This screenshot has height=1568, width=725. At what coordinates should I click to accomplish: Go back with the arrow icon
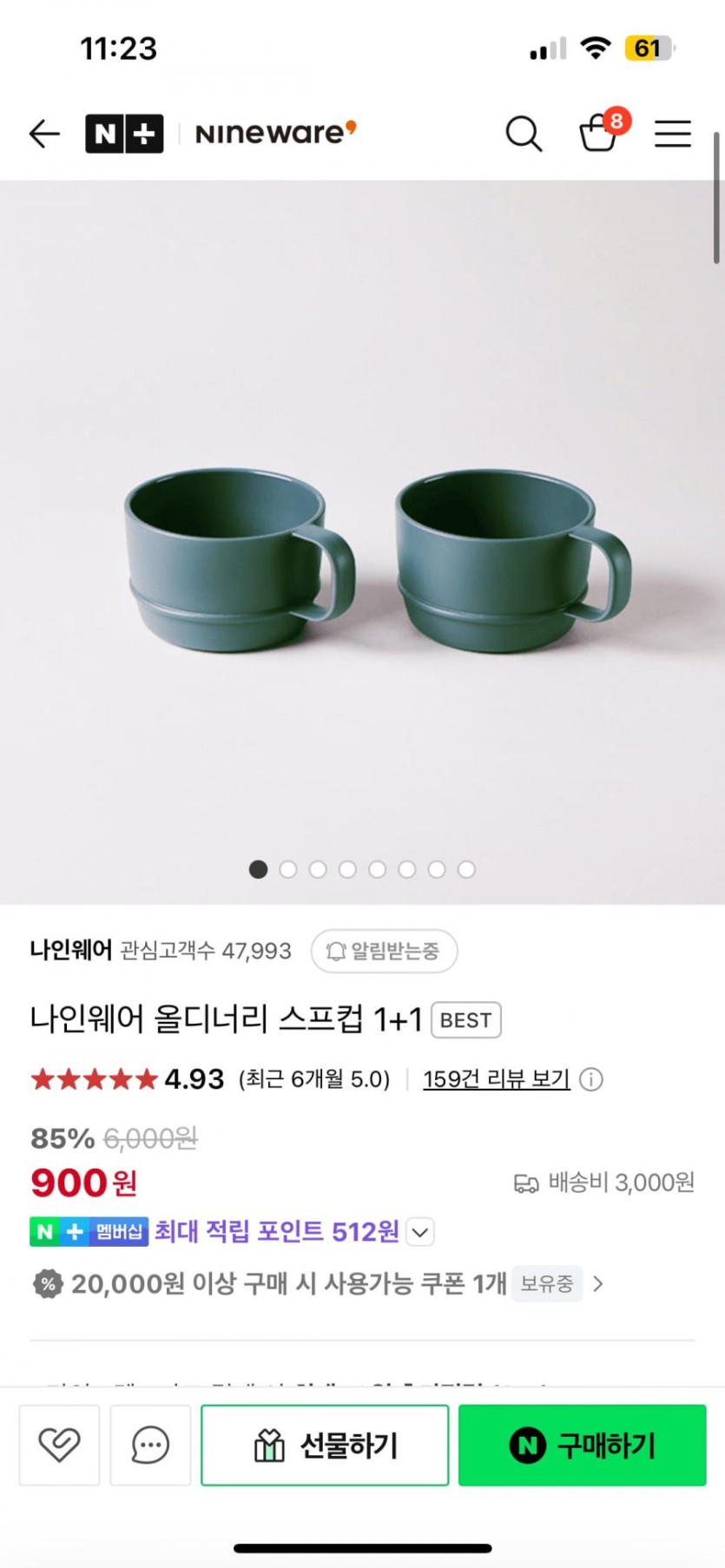(x=44, y=134)
